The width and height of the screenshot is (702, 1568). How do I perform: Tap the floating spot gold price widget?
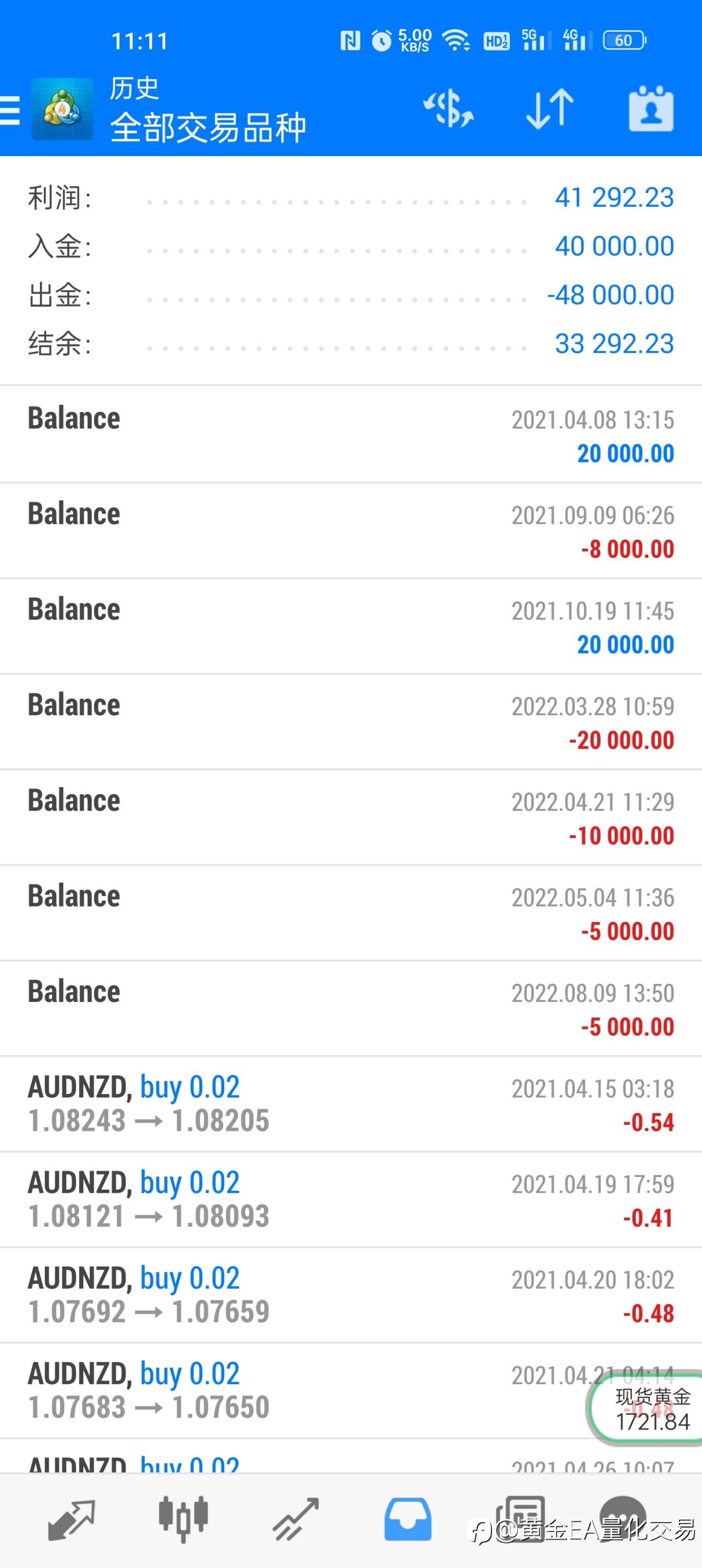pyautogui.click(x=646, y=1408)
